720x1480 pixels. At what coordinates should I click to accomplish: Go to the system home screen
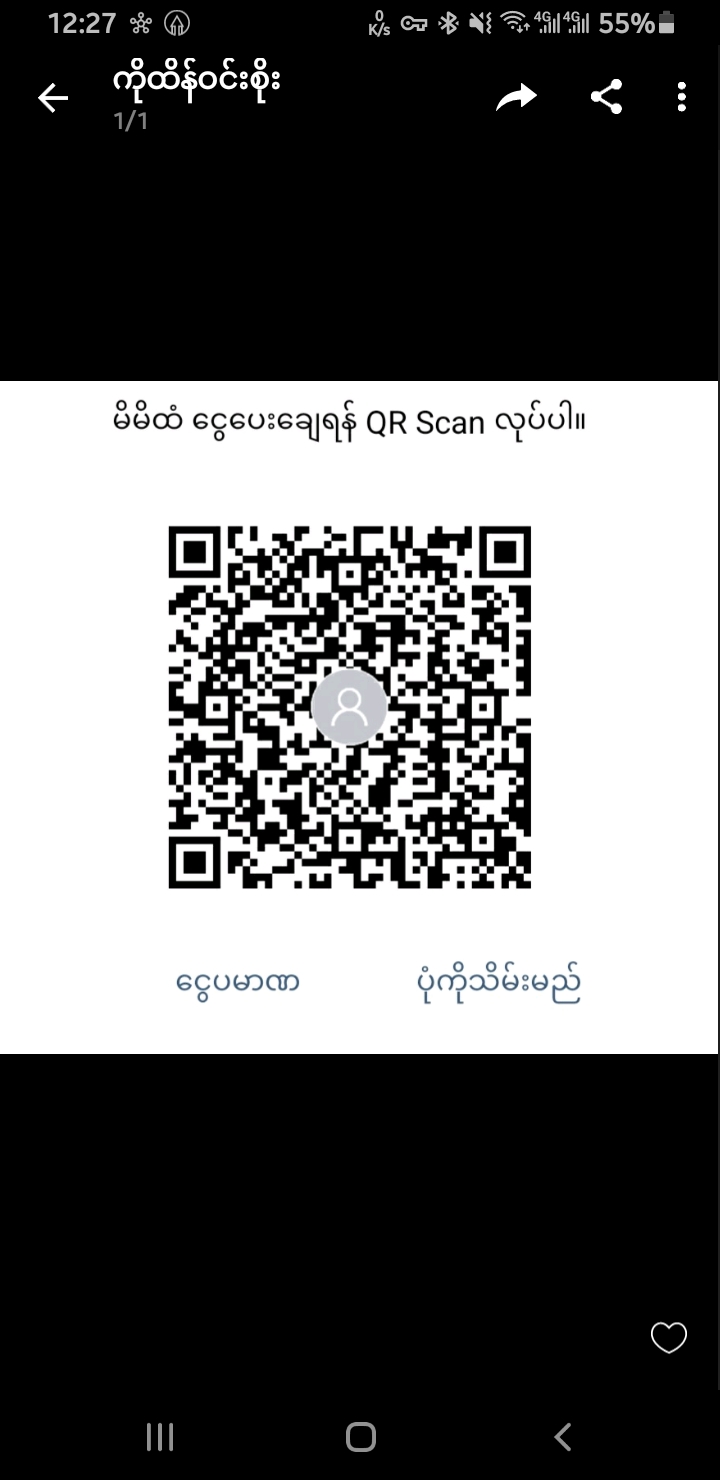[x=360, y=1437]
